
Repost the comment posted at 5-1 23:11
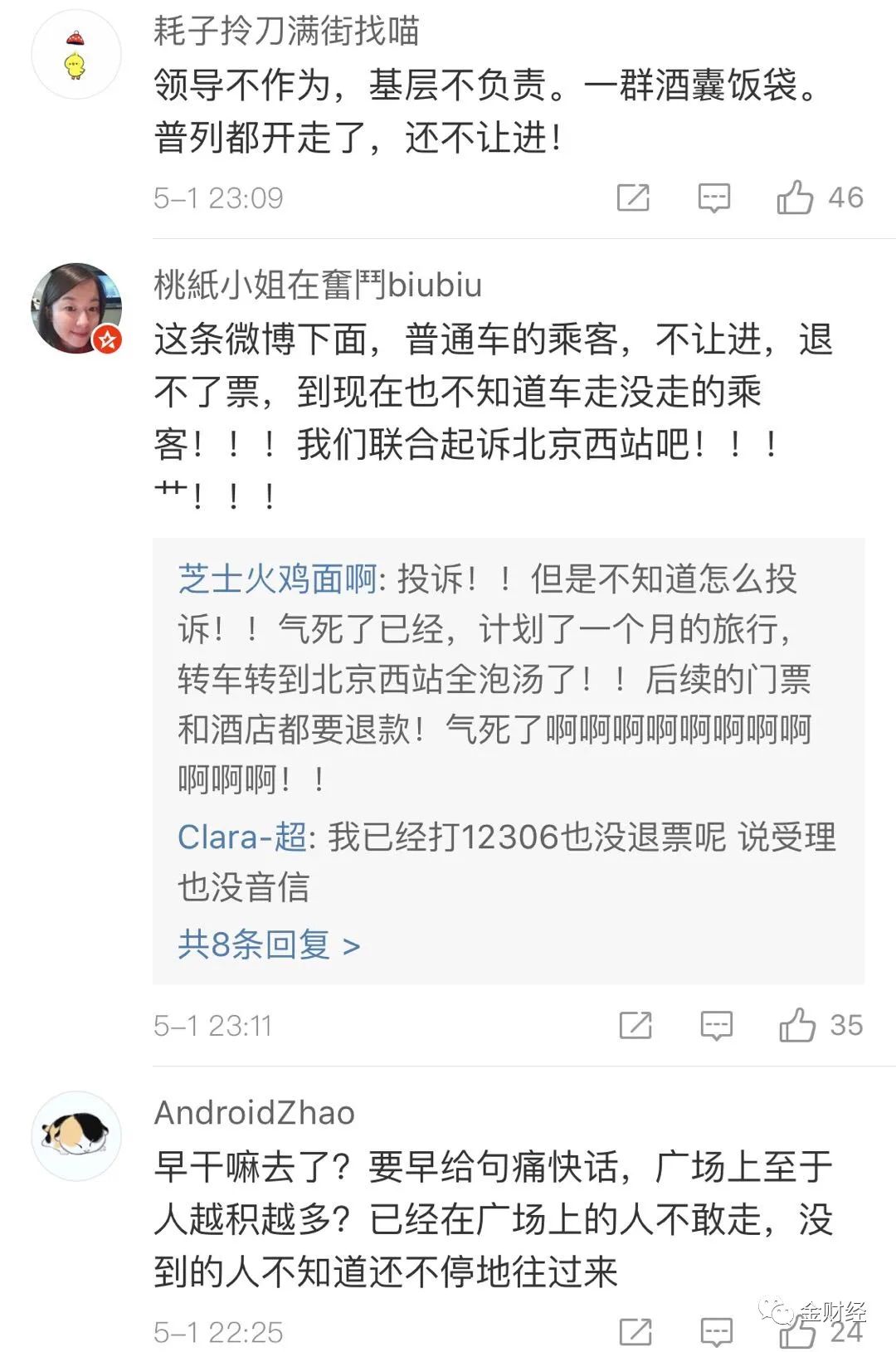pos(635,1025)
